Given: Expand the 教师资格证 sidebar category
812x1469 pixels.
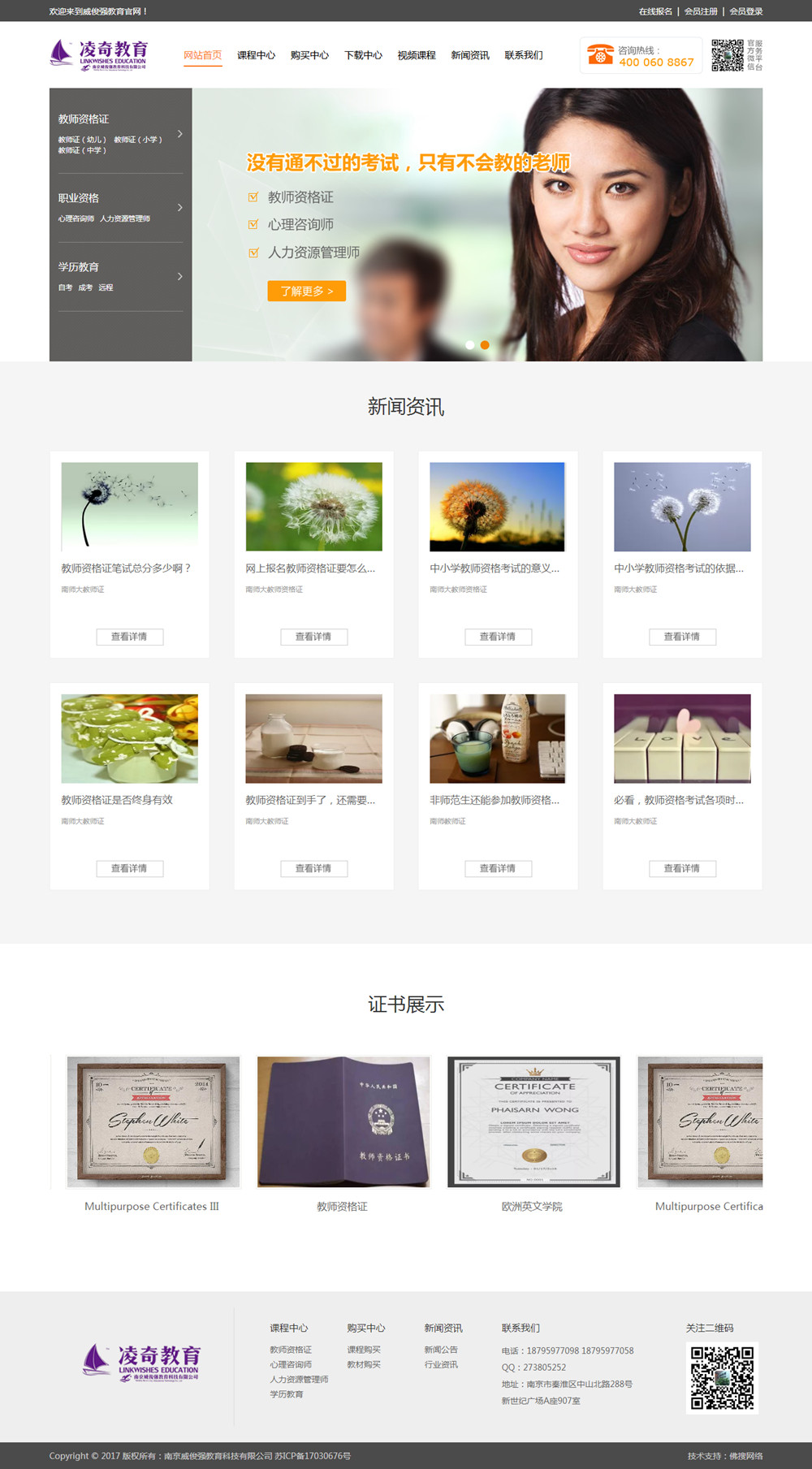Looking at the screenshot, I should (x=120, y=133).
